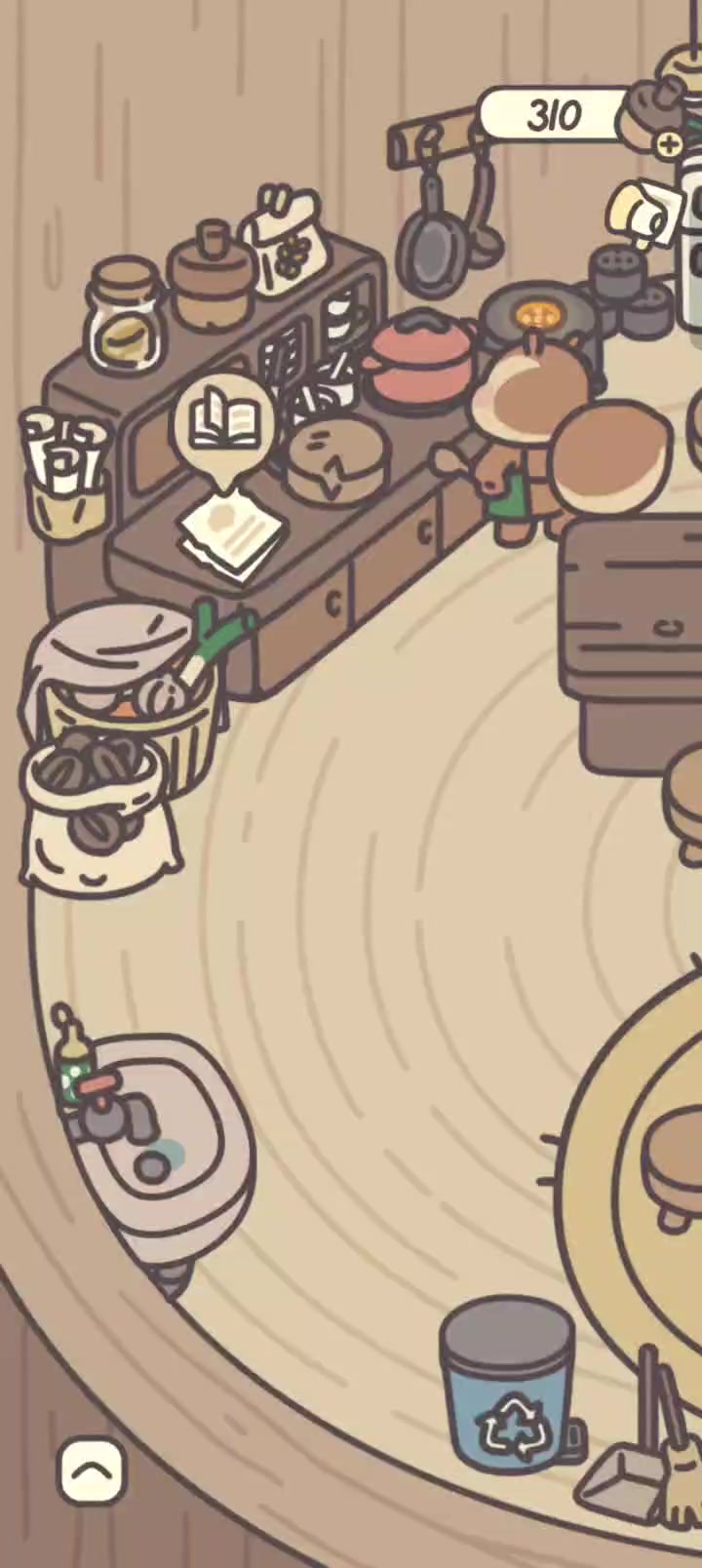Viewport: 702px width, 1568px height.
Task: Tap the plus button beside the 310 counter
Action: point(670,145)
